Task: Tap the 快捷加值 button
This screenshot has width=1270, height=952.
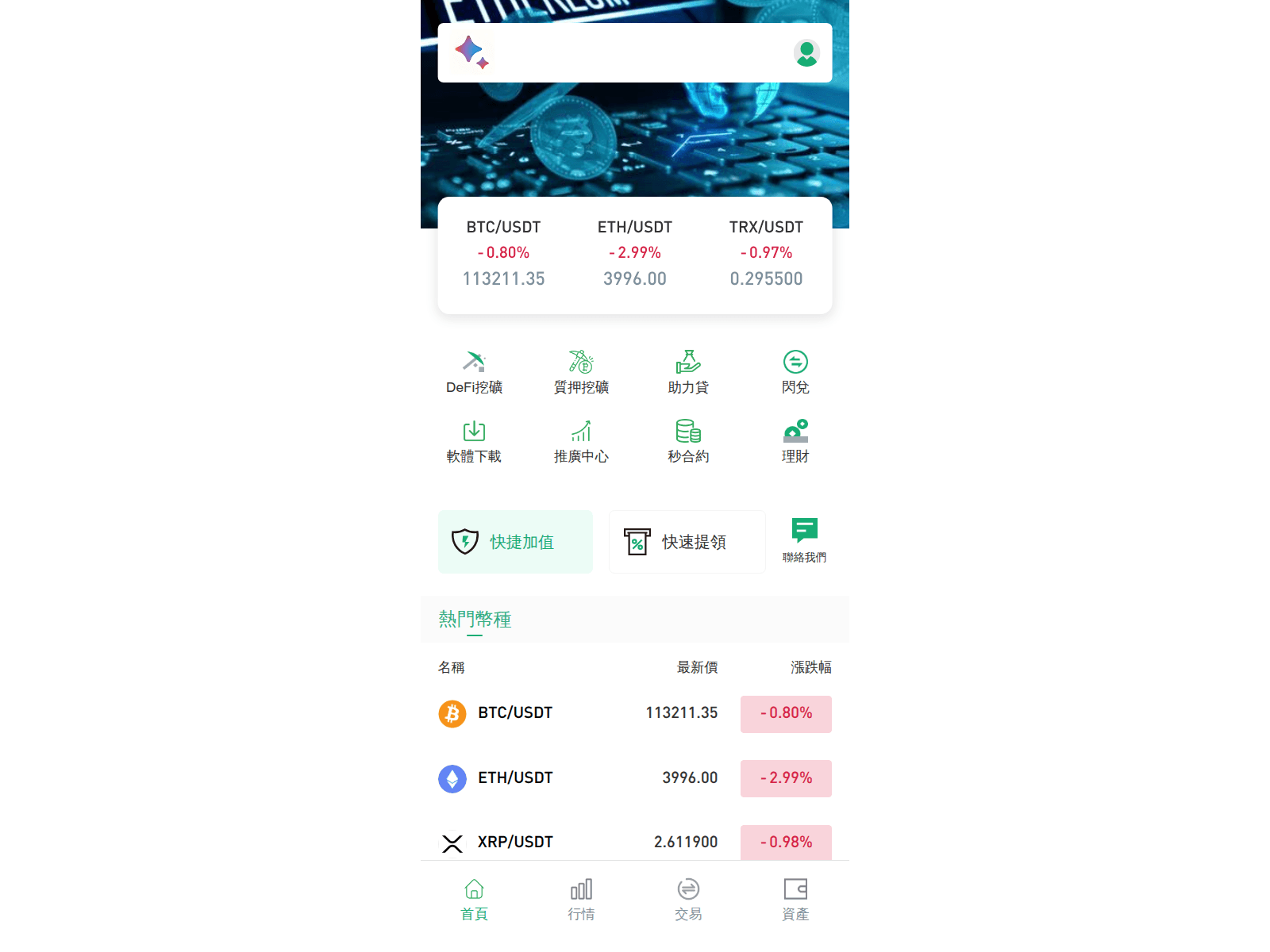Action: point(515,542)
